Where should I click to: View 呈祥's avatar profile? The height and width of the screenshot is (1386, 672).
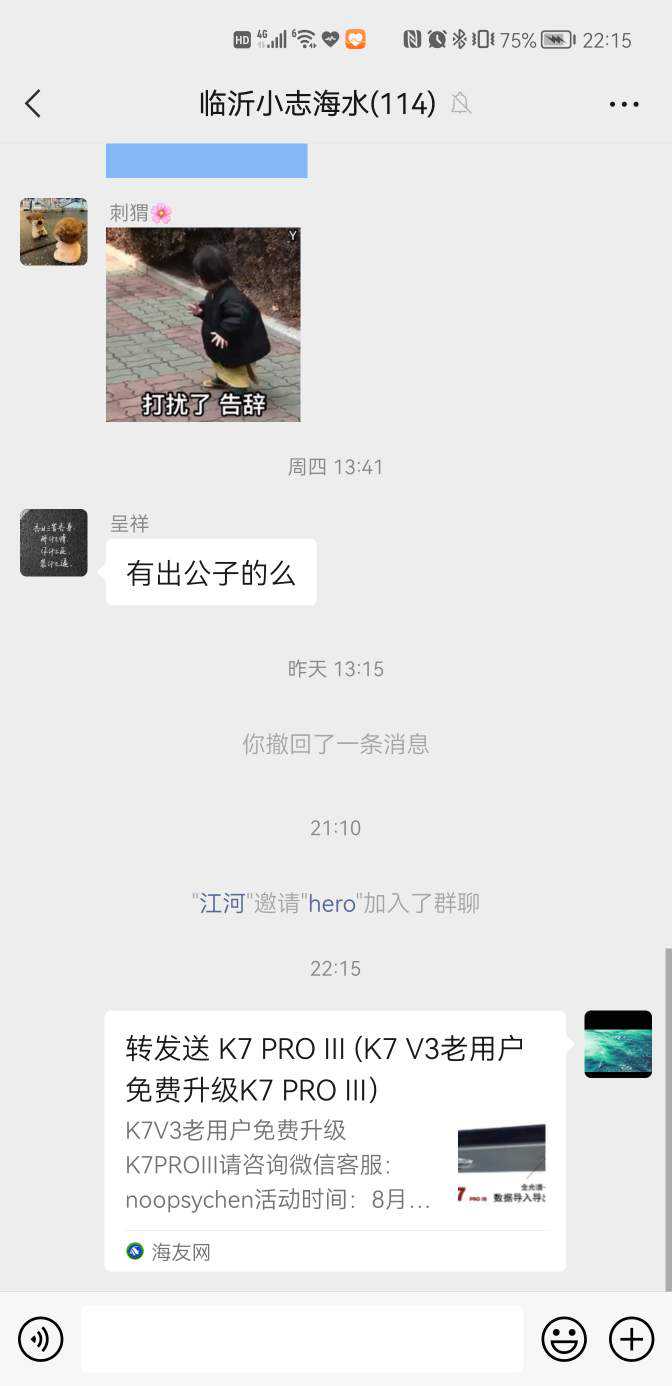tap(54, 543)
